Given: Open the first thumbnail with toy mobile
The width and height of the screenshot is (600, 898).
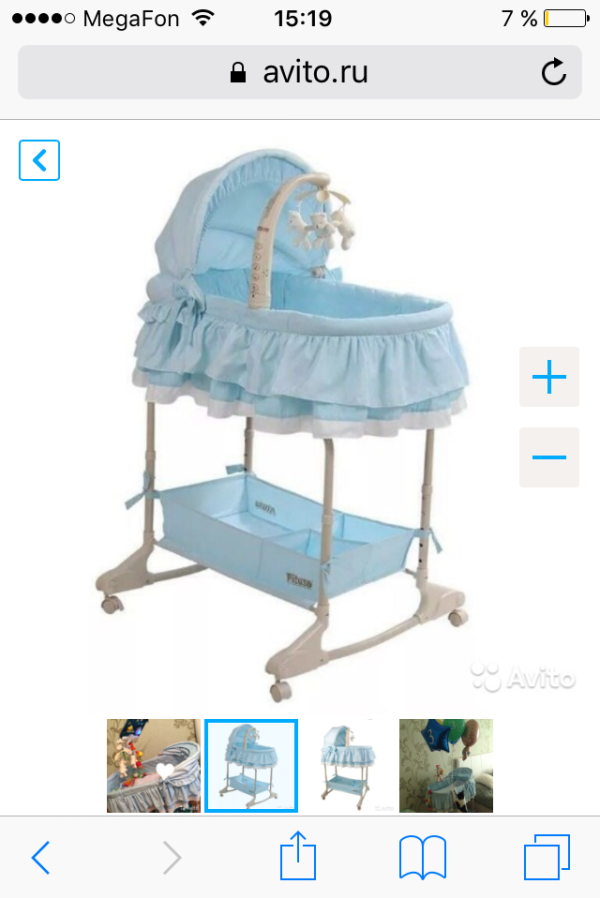Looking at the screenshot, I should click(x=153, y=766).
